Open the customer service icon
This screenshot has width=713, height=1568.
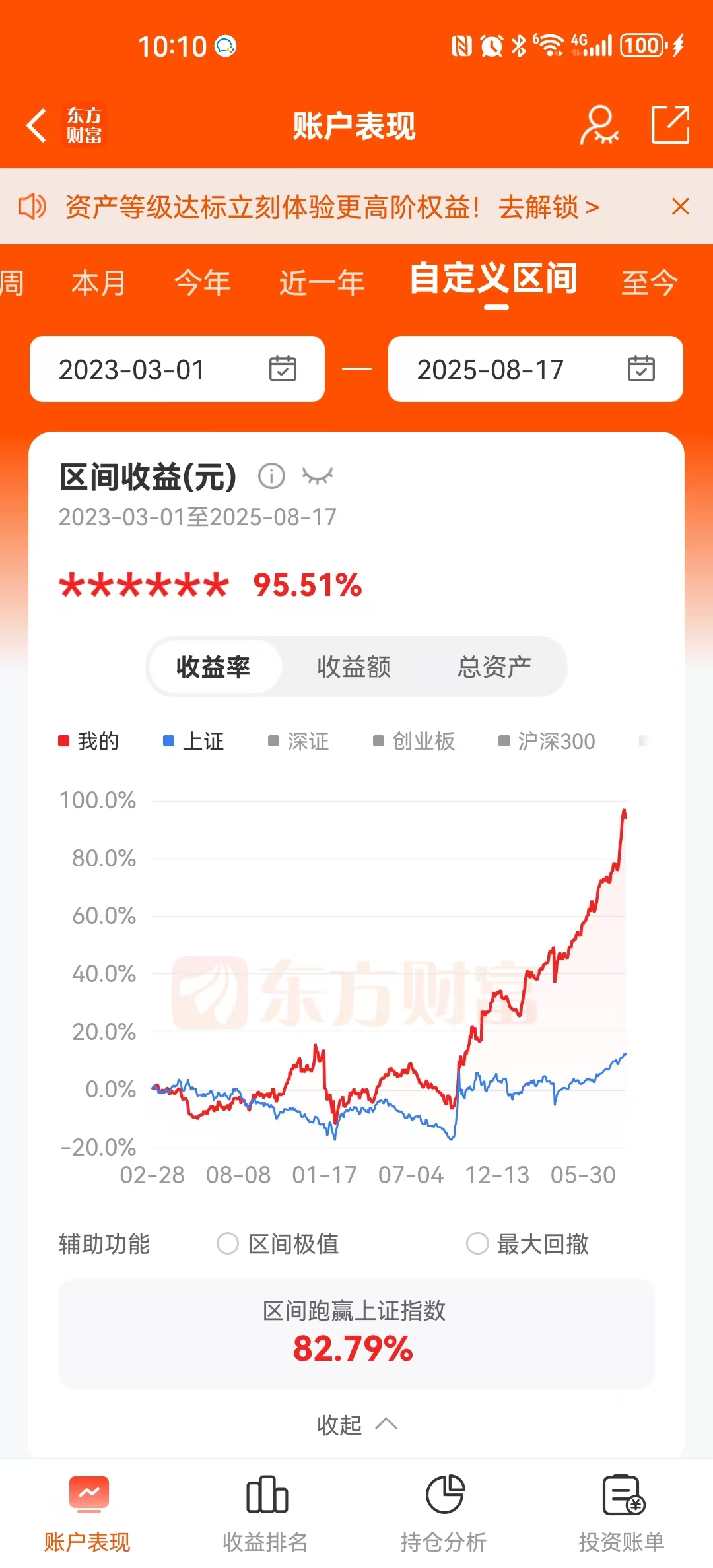tap(599, 125)
